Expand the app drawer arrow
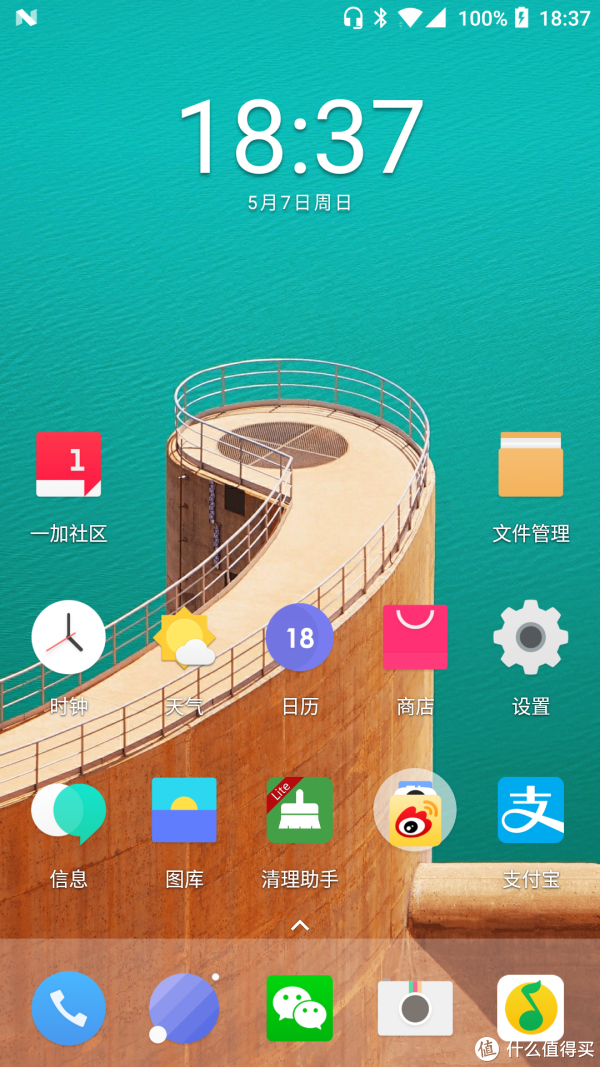The height and width of the screenshot is (1067, 600). (x=300, y=925)
